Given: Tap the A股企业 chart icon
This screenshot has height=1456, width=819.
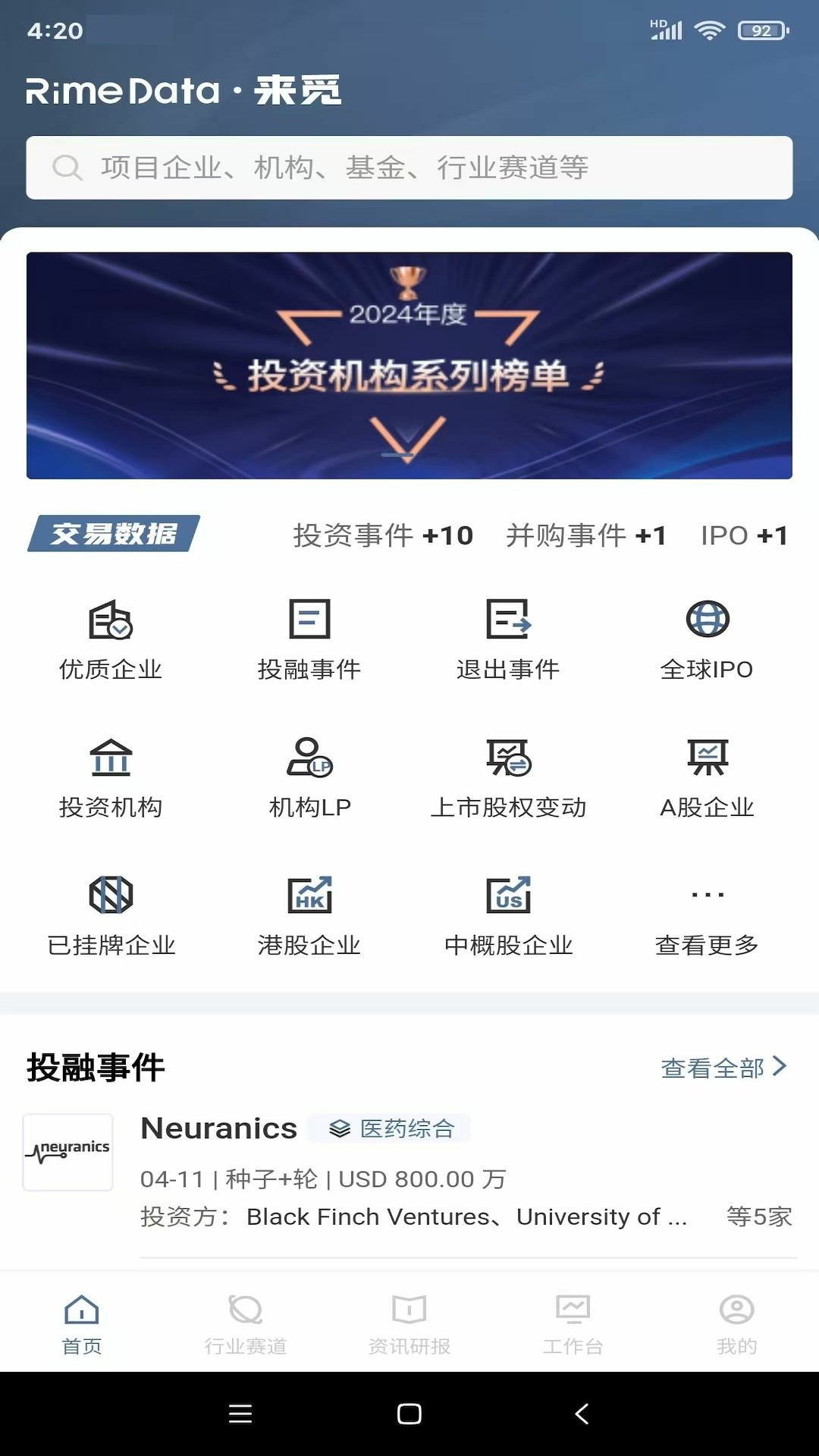Looking at the screenshot, I should [x=708, y=775].
